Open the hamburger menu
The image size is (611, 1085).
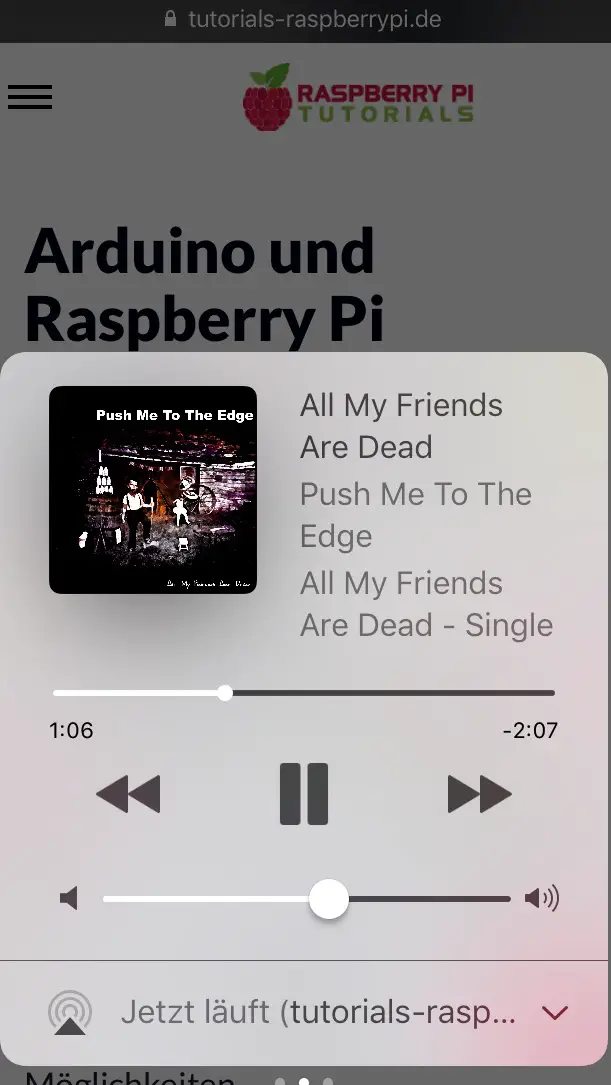click(x=30, y=97)
